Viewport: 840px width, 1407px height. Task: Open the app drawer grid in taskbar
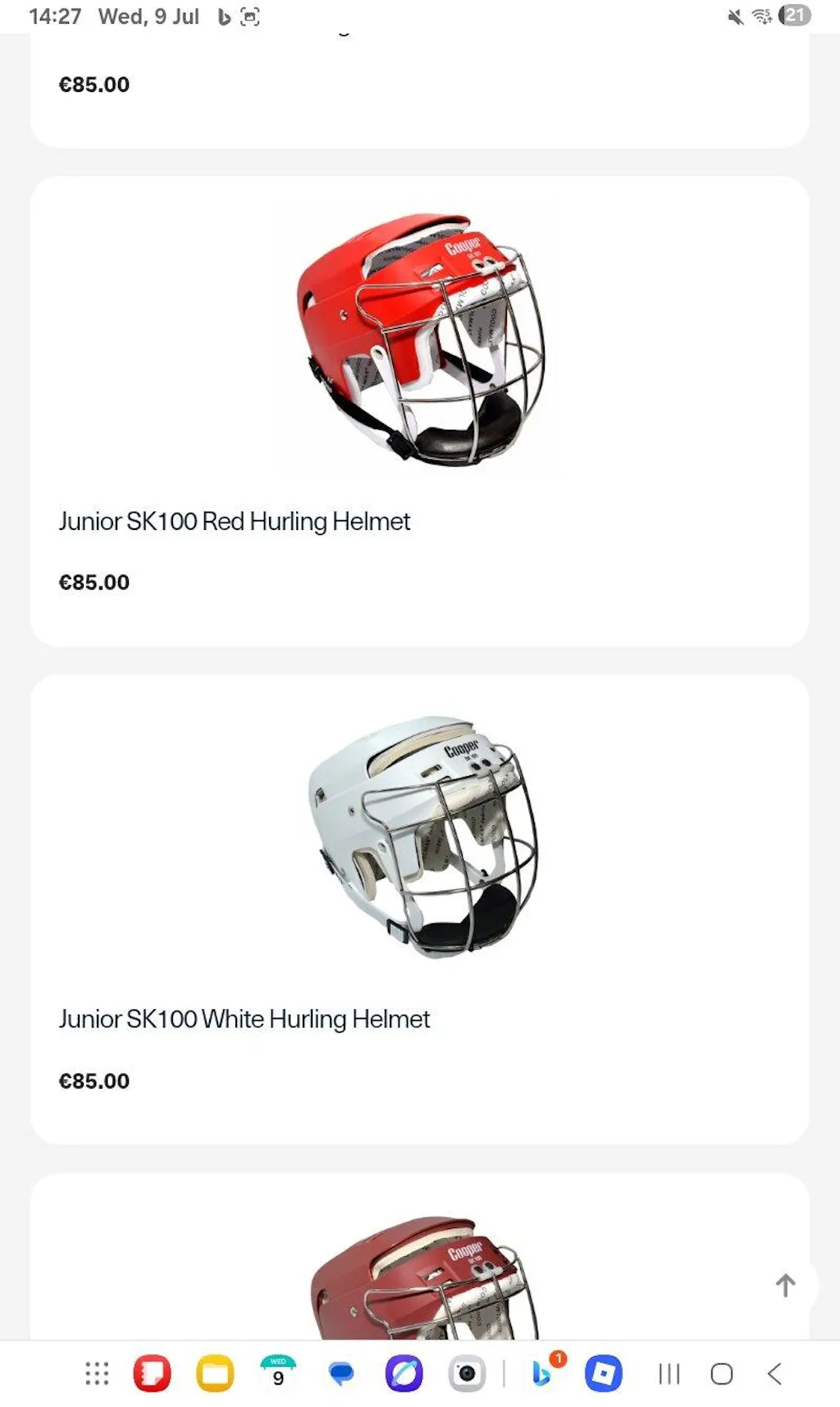point(97,1373)
